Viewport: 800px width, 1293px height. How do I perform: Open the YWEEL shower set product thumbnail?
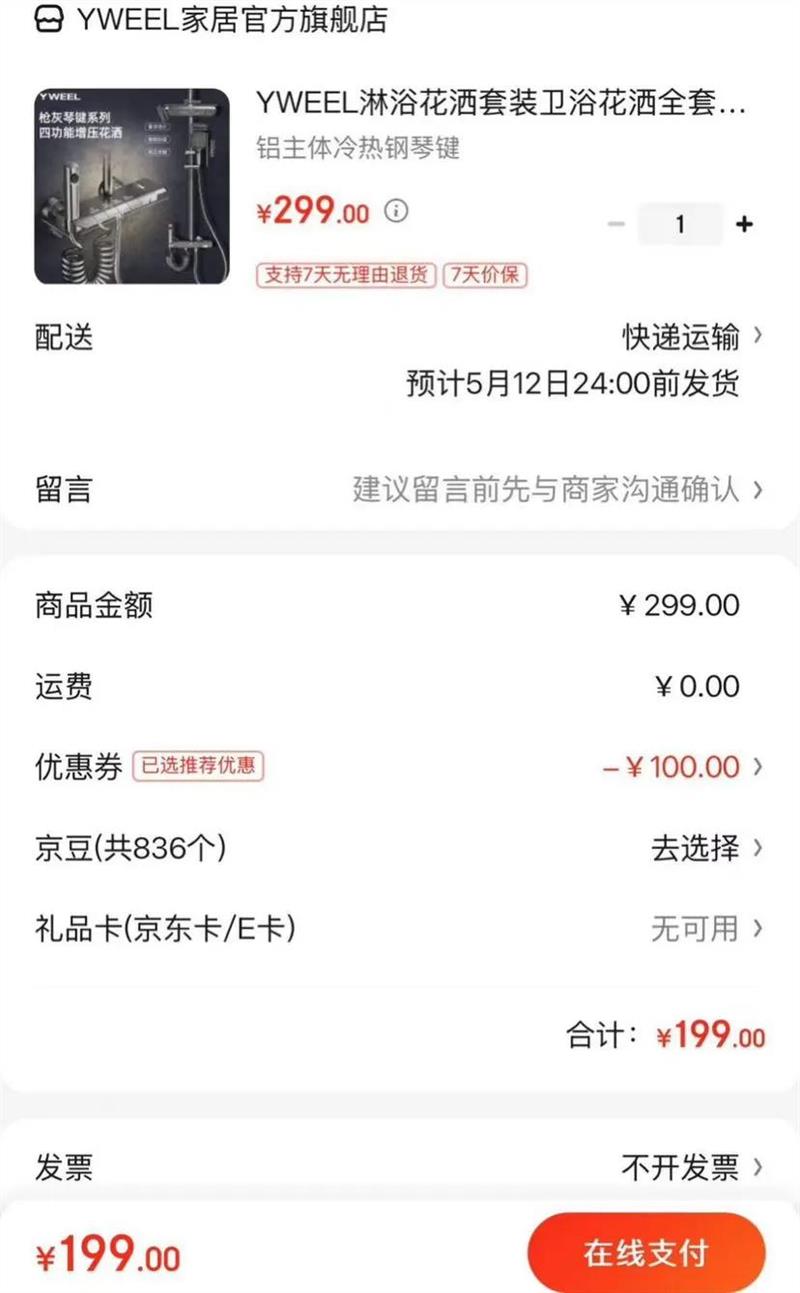pos(132,187)
